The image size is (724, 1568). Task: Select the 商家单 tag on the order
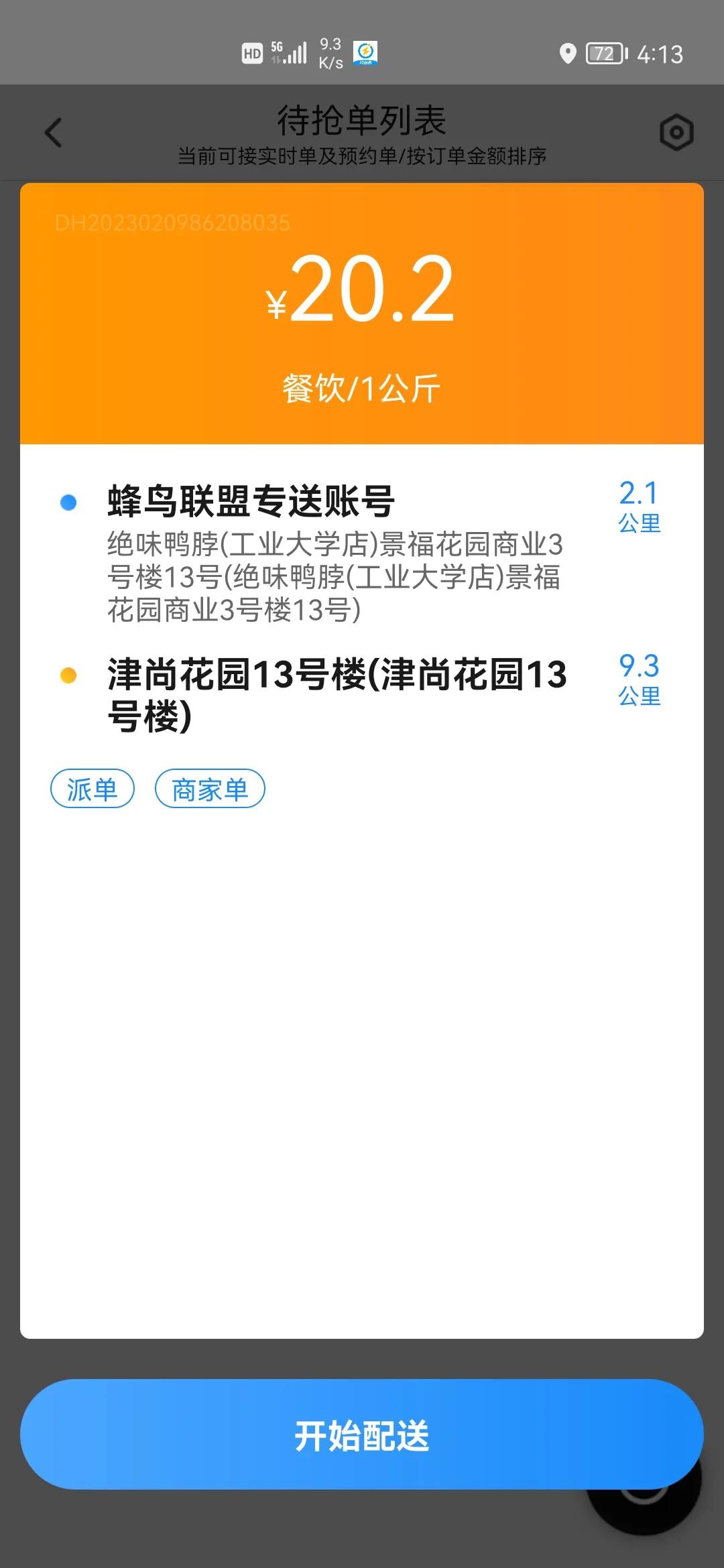(210, 789)
